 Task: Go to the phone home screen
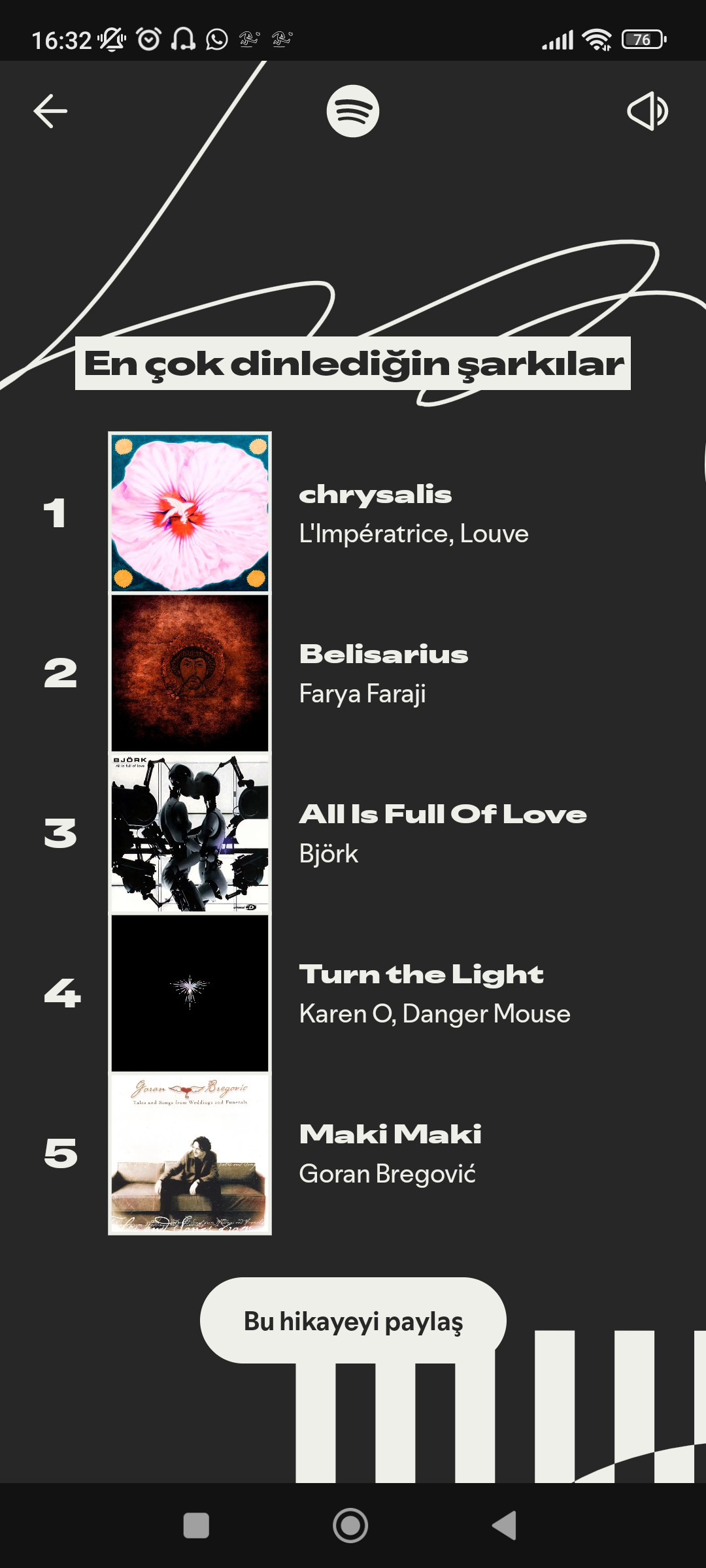coord(350,1526)
